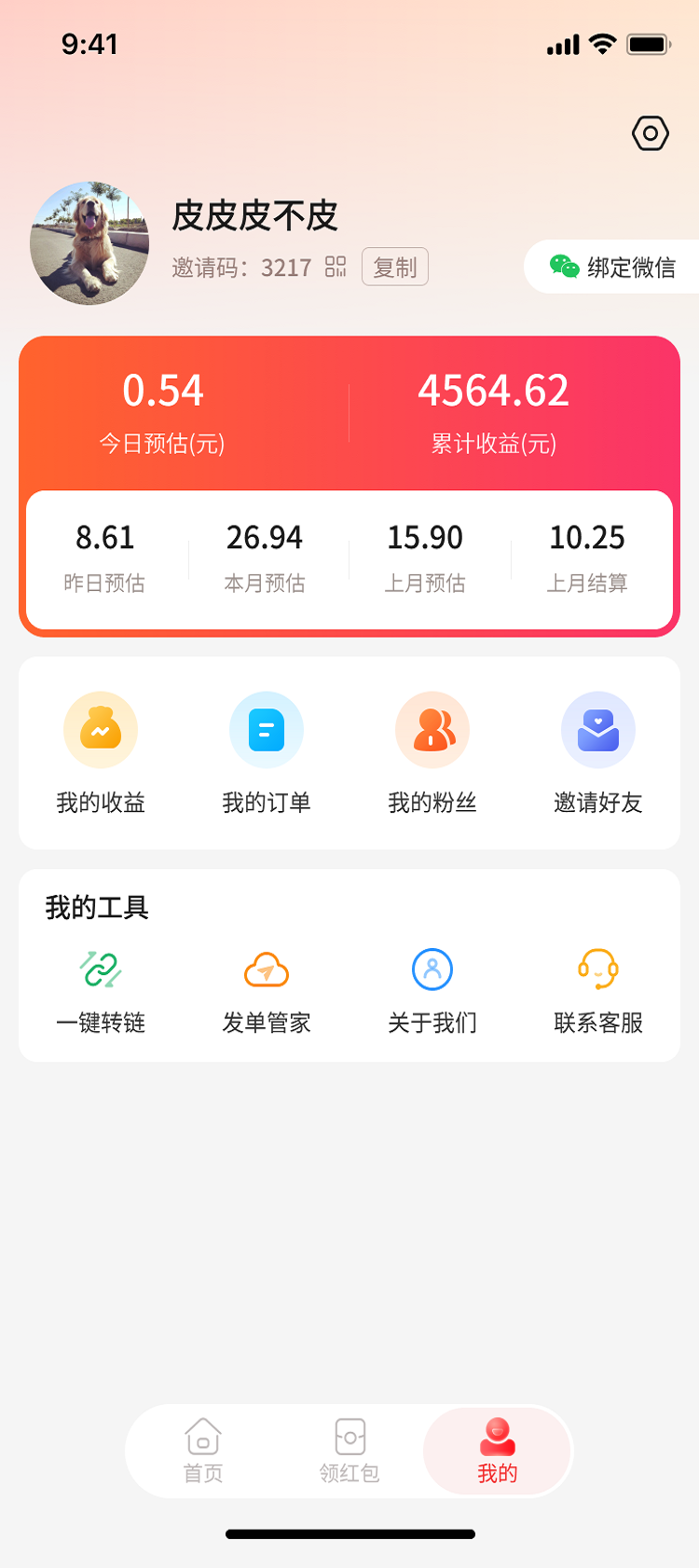Select the 我的 profile tab

(497, 1451)
